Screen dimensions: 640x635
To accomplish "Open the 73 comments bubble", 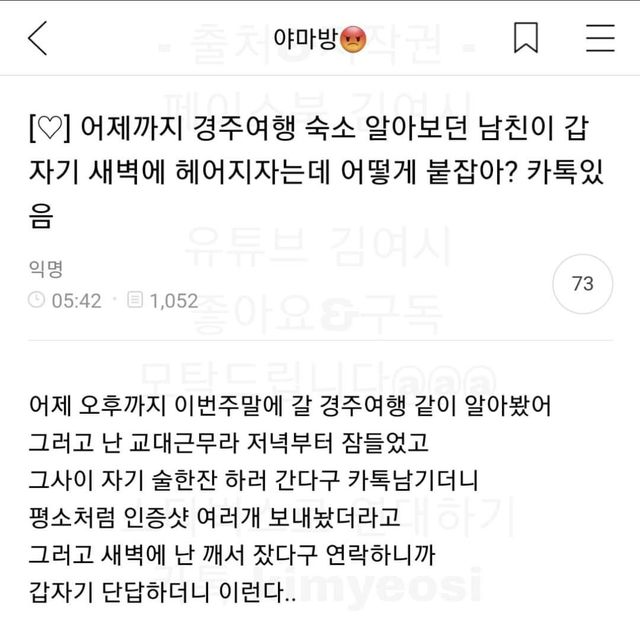I will [x=582, y=284].
